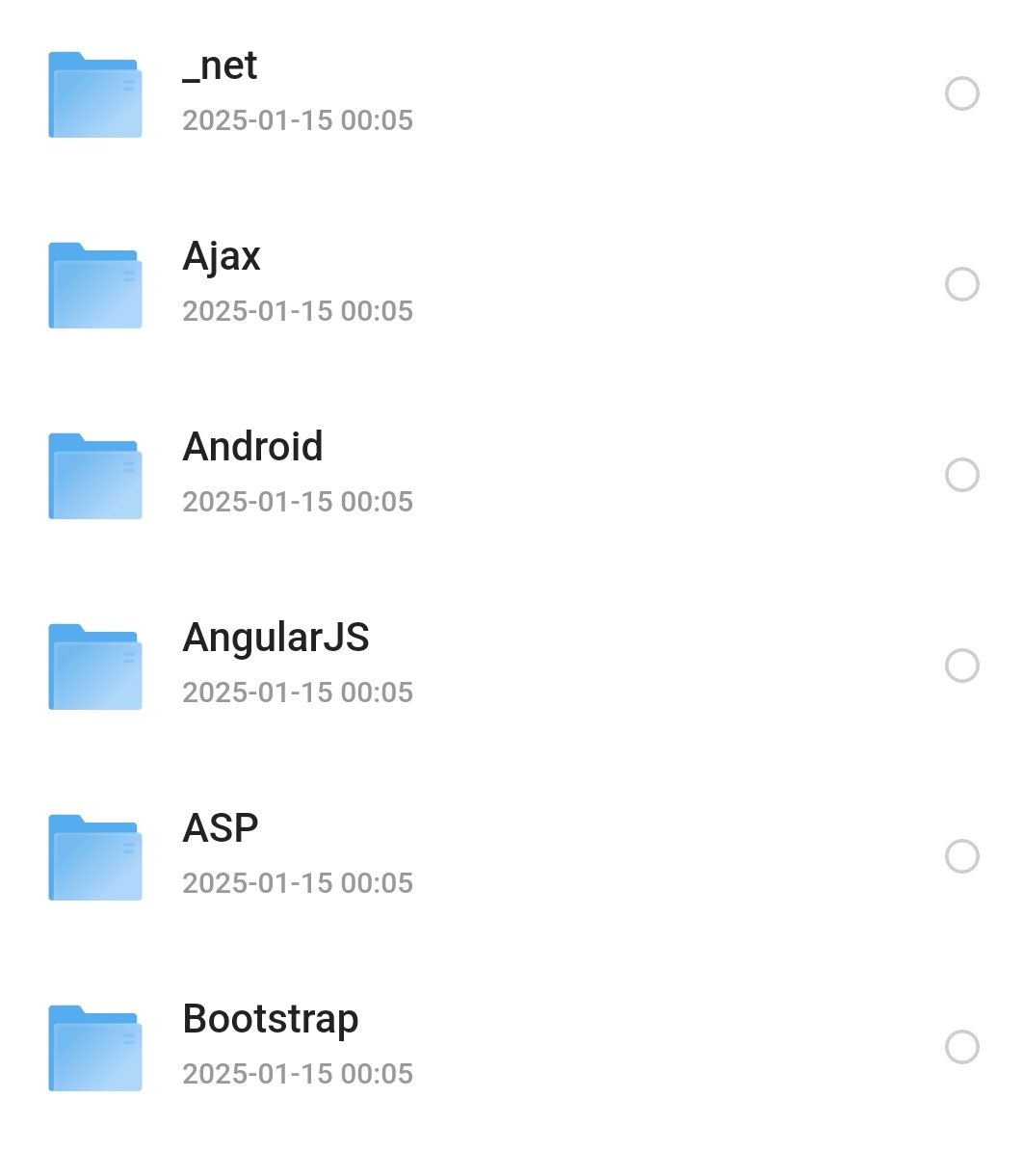This screenshot has height=1176, width=1024.
Task: Select the _net folder's circle
Action: (961, 93)
